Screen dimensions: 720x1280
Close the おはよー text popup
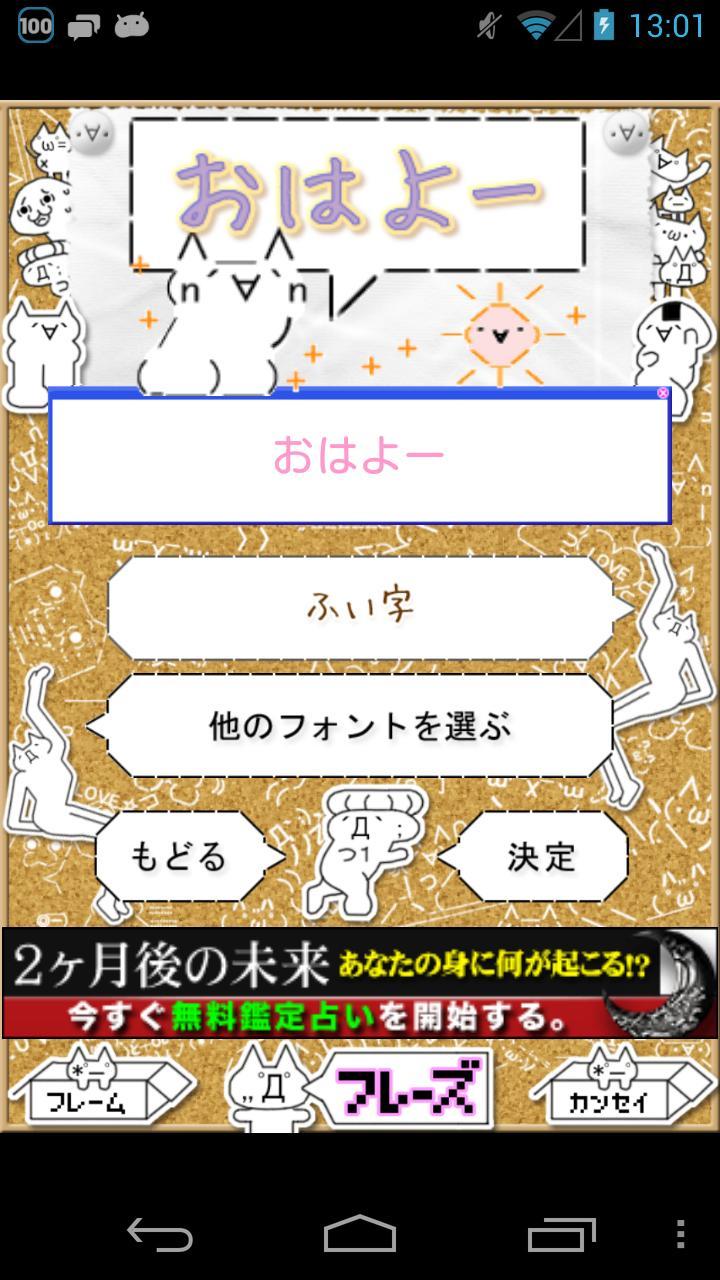coord(662,394)
